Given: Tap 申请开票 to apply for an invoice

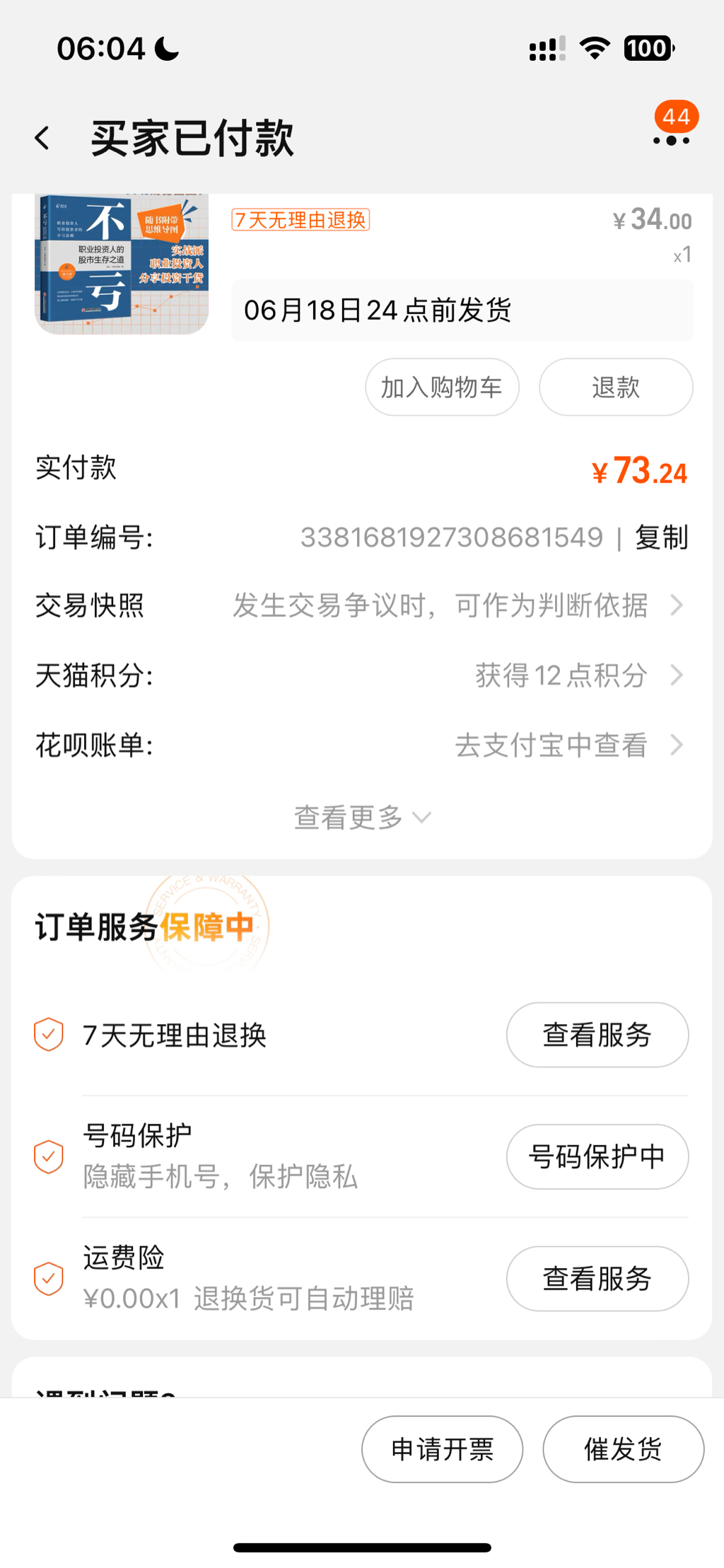Looking at the screenshot, I should tap(442, 1449).
